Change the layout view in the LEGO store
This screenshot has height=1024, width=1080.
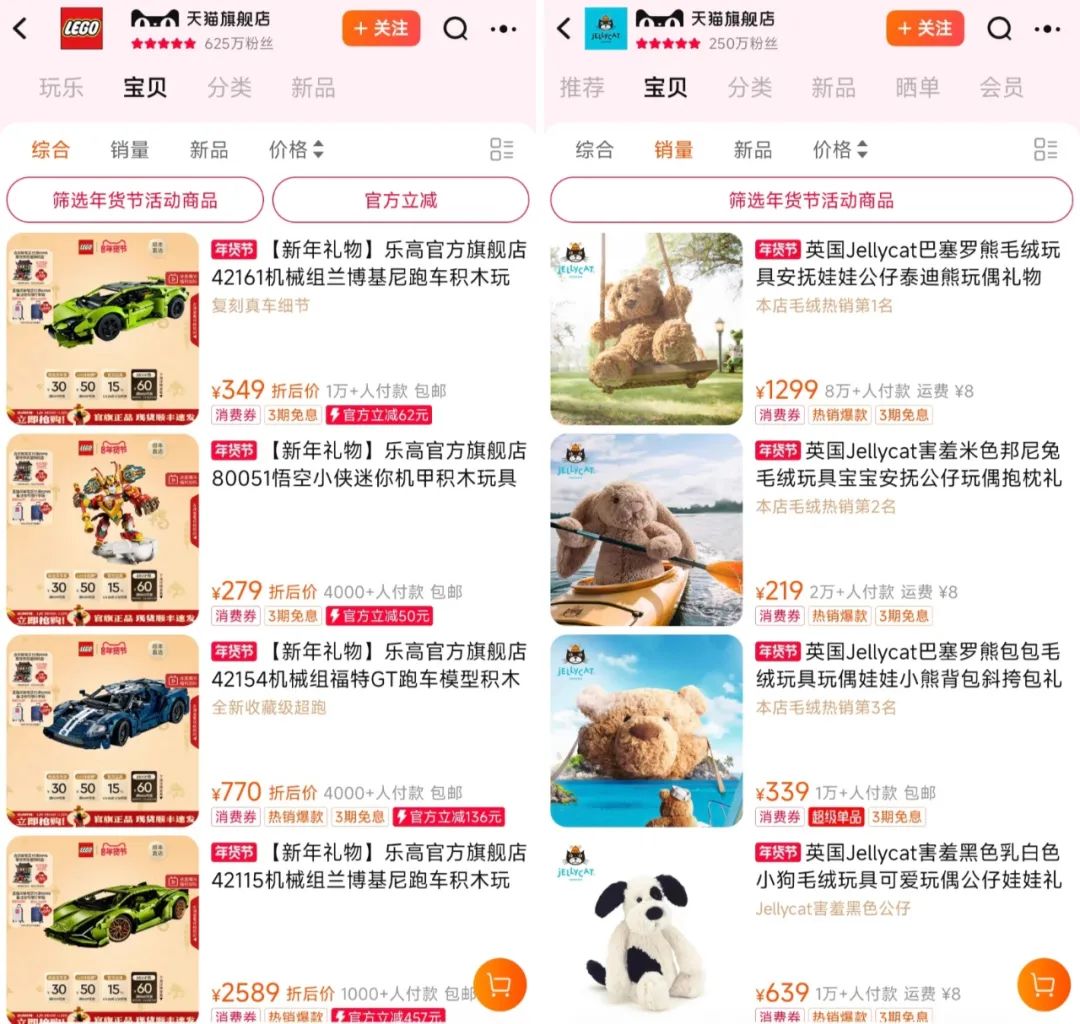pyautogui.click(x=501, y=150)
